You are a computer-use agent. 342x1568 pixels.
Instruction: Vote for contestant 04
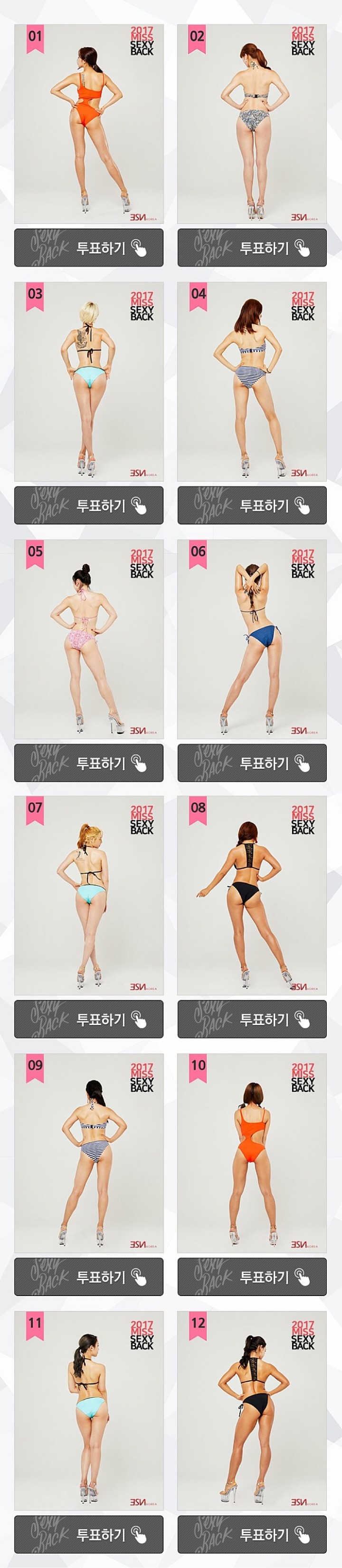[x=252, y=505]
